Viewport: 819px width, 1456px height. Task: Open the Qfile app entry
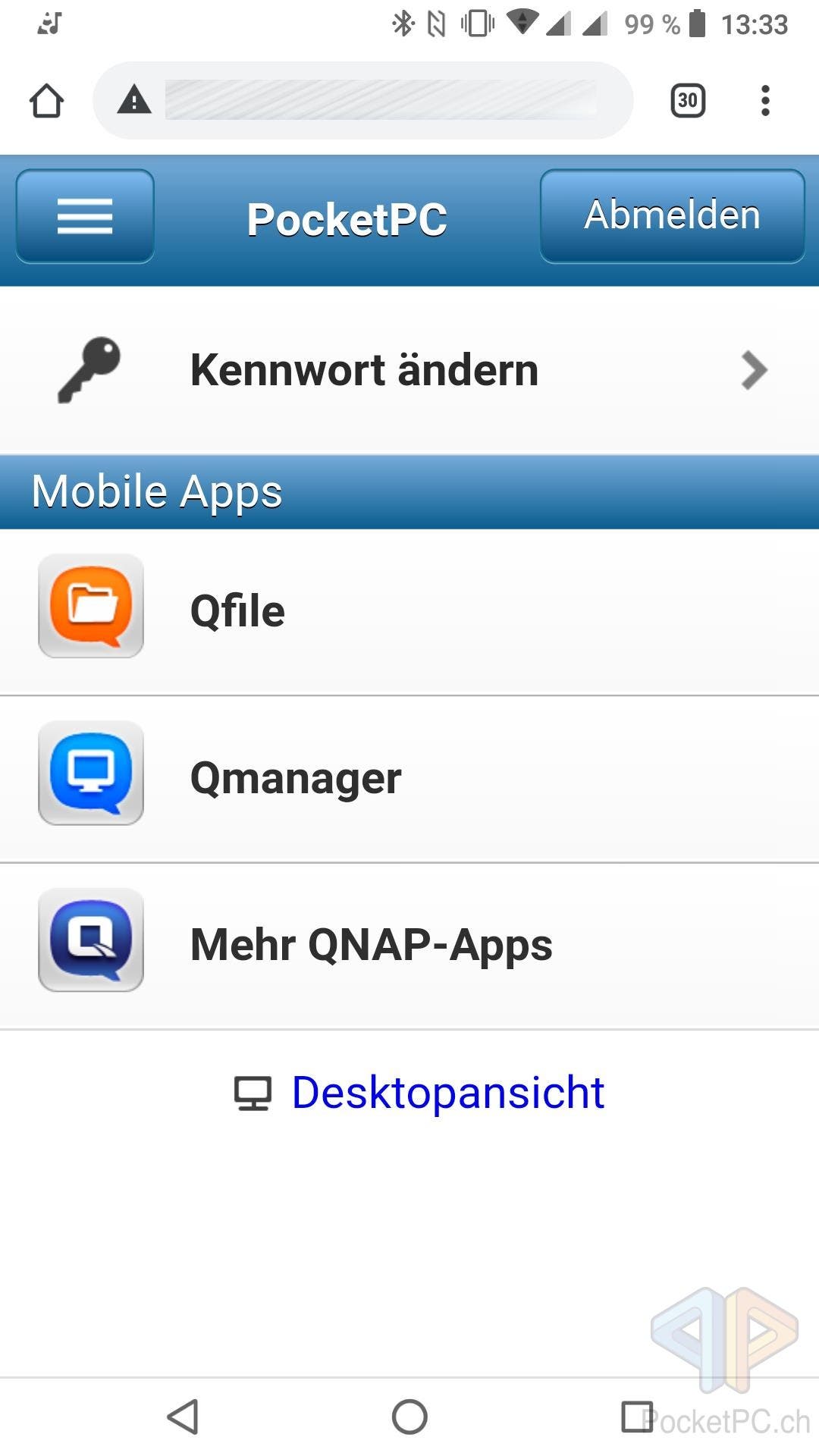point(409,610)
